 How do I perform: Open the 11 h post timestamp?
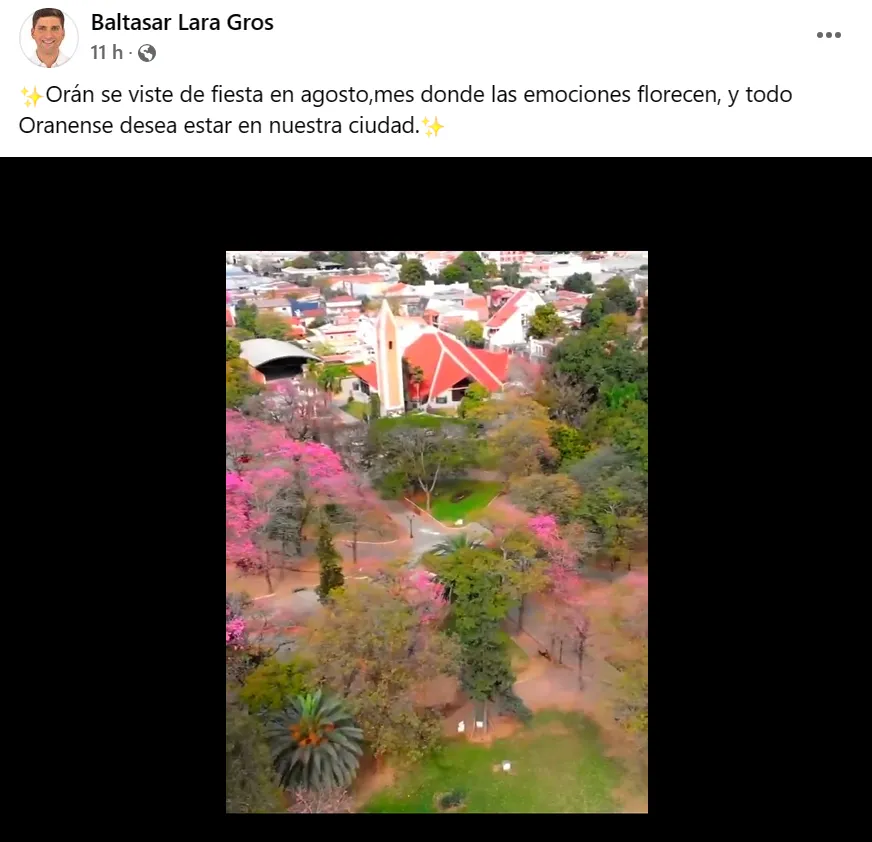tap(107, 53)
